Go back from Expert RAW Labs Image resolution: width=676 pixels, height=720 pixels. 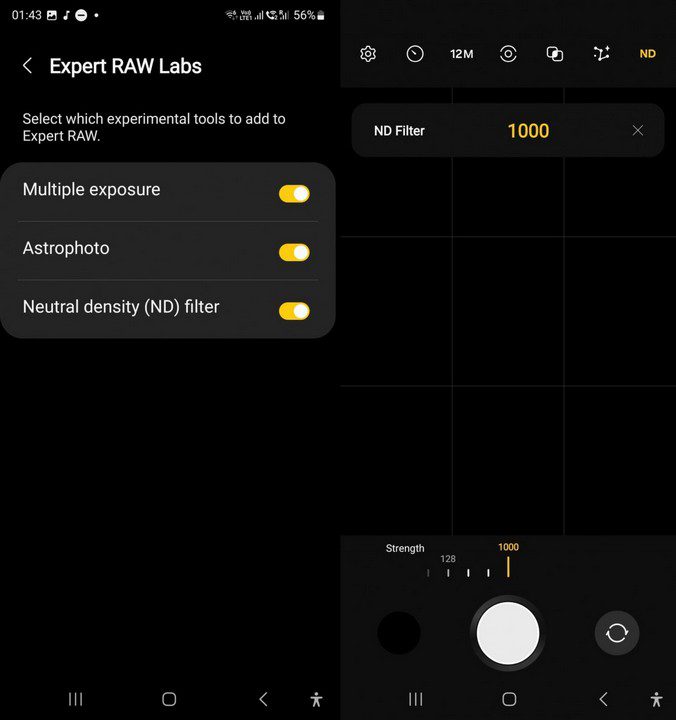(27, 66)
